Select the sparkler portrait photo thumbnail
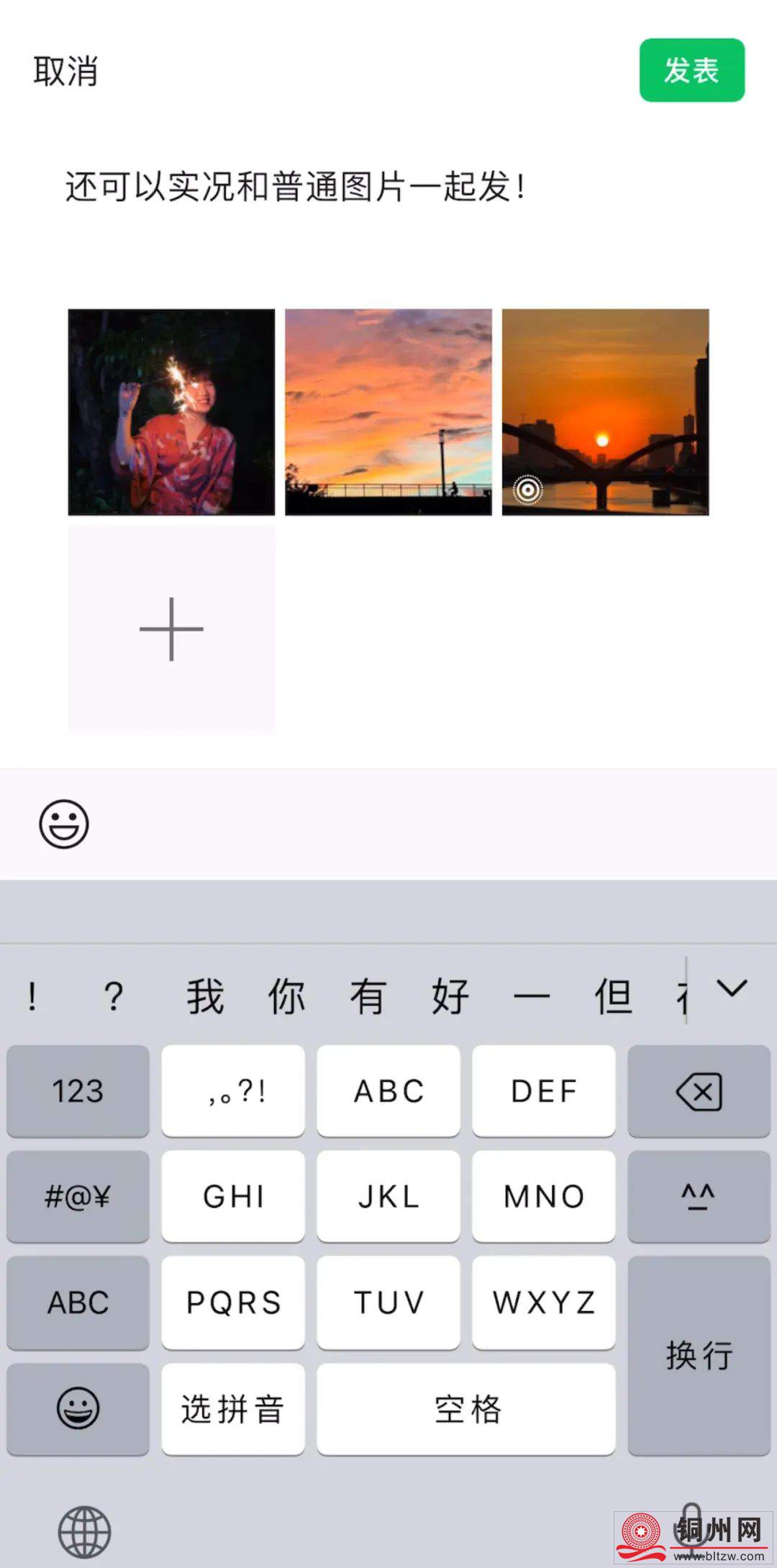 pos(170,411)
